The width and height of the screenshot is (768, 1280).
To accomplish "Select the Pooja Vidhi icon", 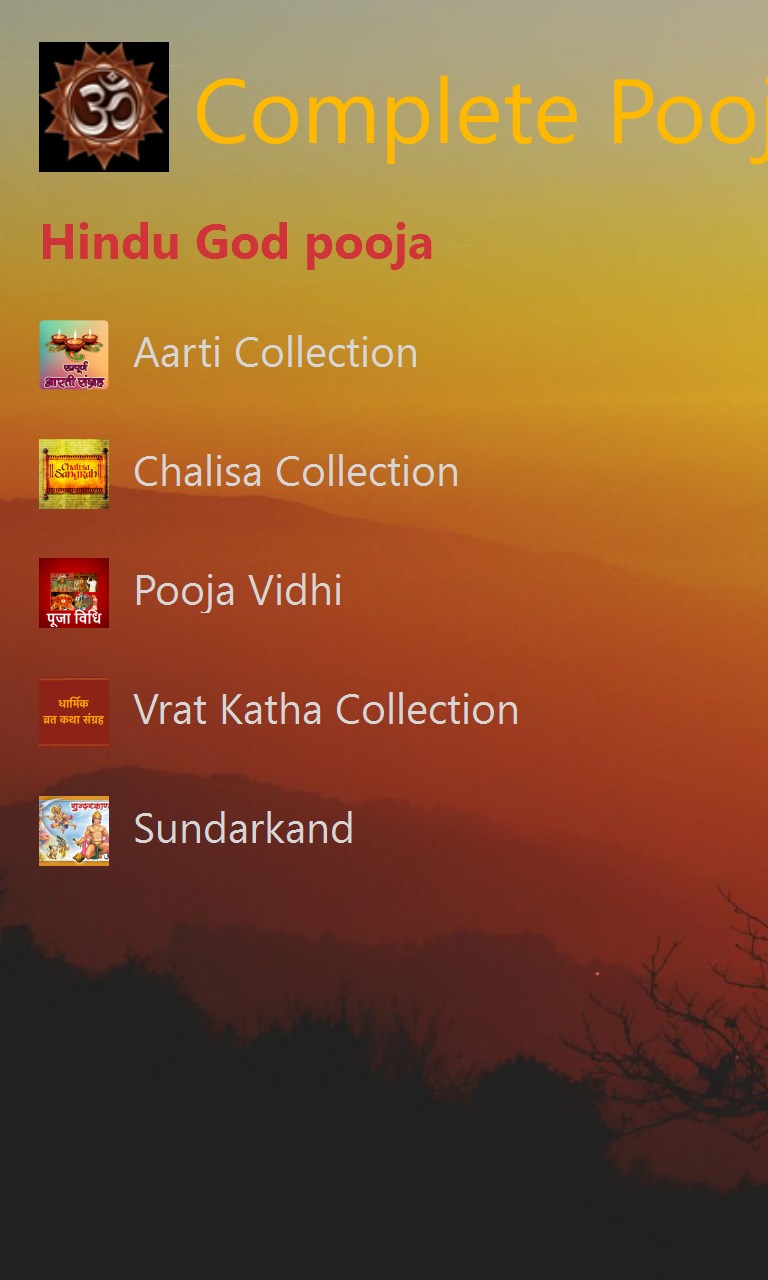I will (74, 591).
